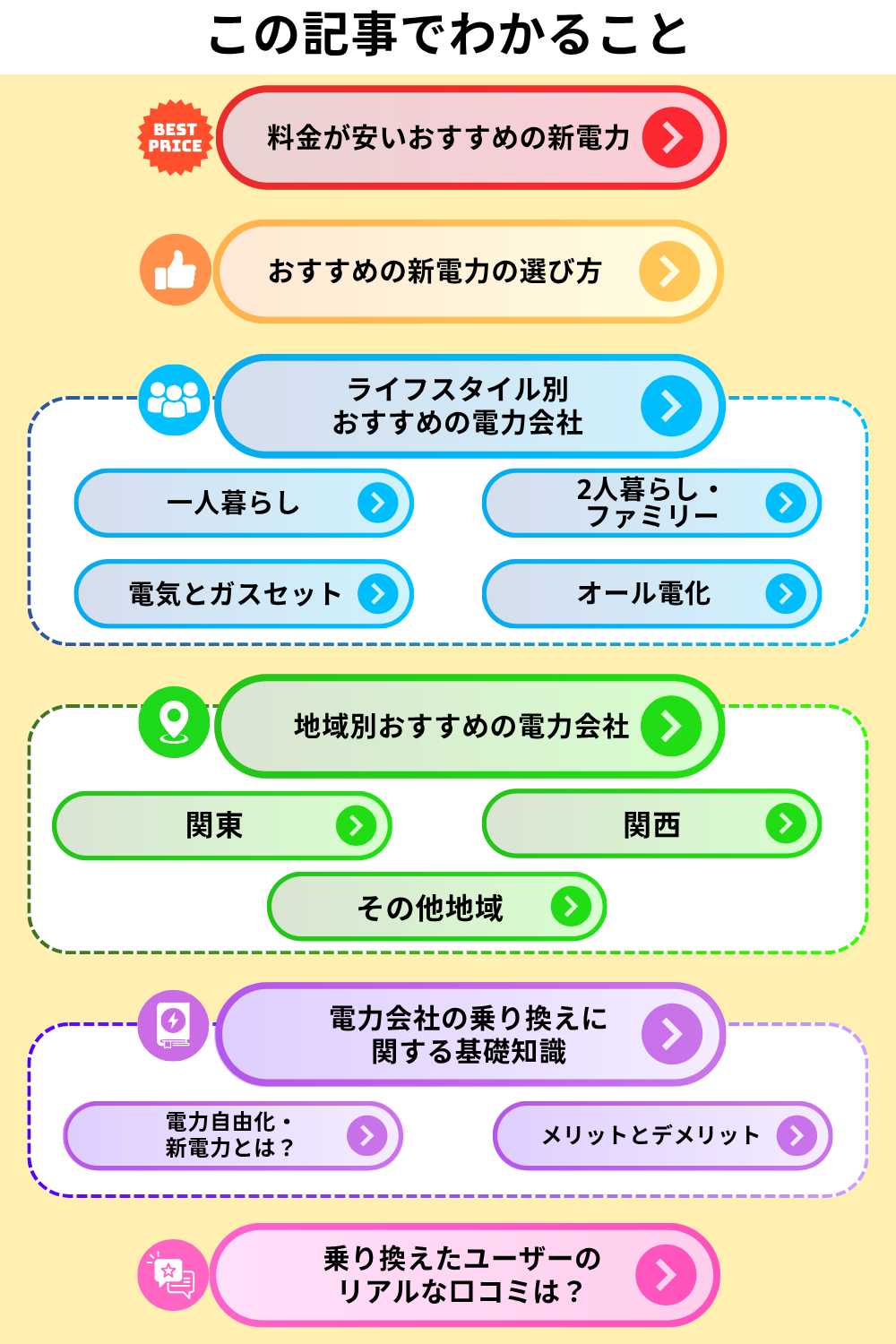This screenshot has width=896, height=1344.
Task: View メリットとデメリット
Action: click(662, 1135)
